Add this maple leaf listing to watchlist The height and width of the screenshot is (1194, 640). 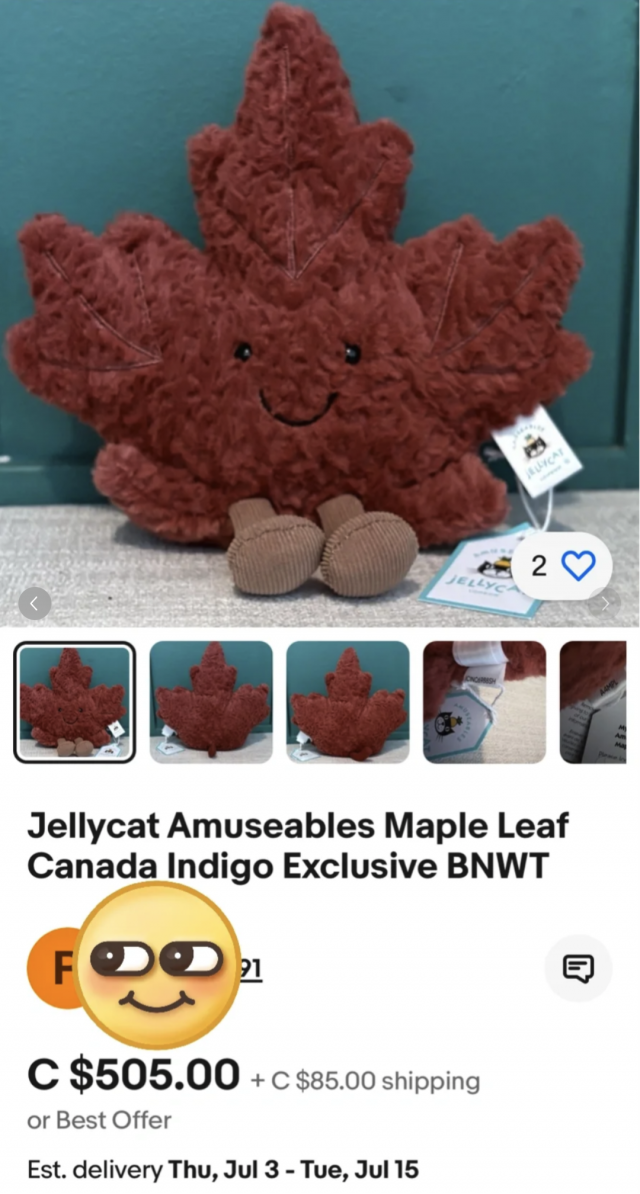pos(578,566)
